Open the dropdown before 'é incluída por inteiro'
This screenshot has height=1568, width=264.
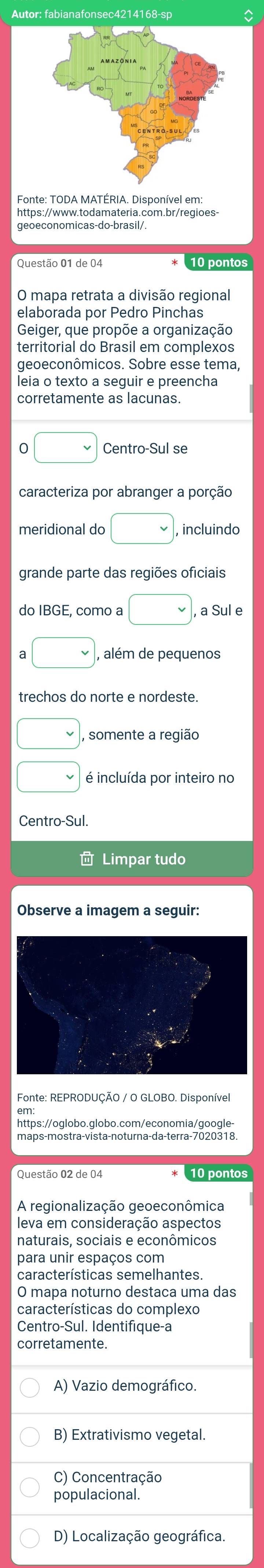pos(49,777)
